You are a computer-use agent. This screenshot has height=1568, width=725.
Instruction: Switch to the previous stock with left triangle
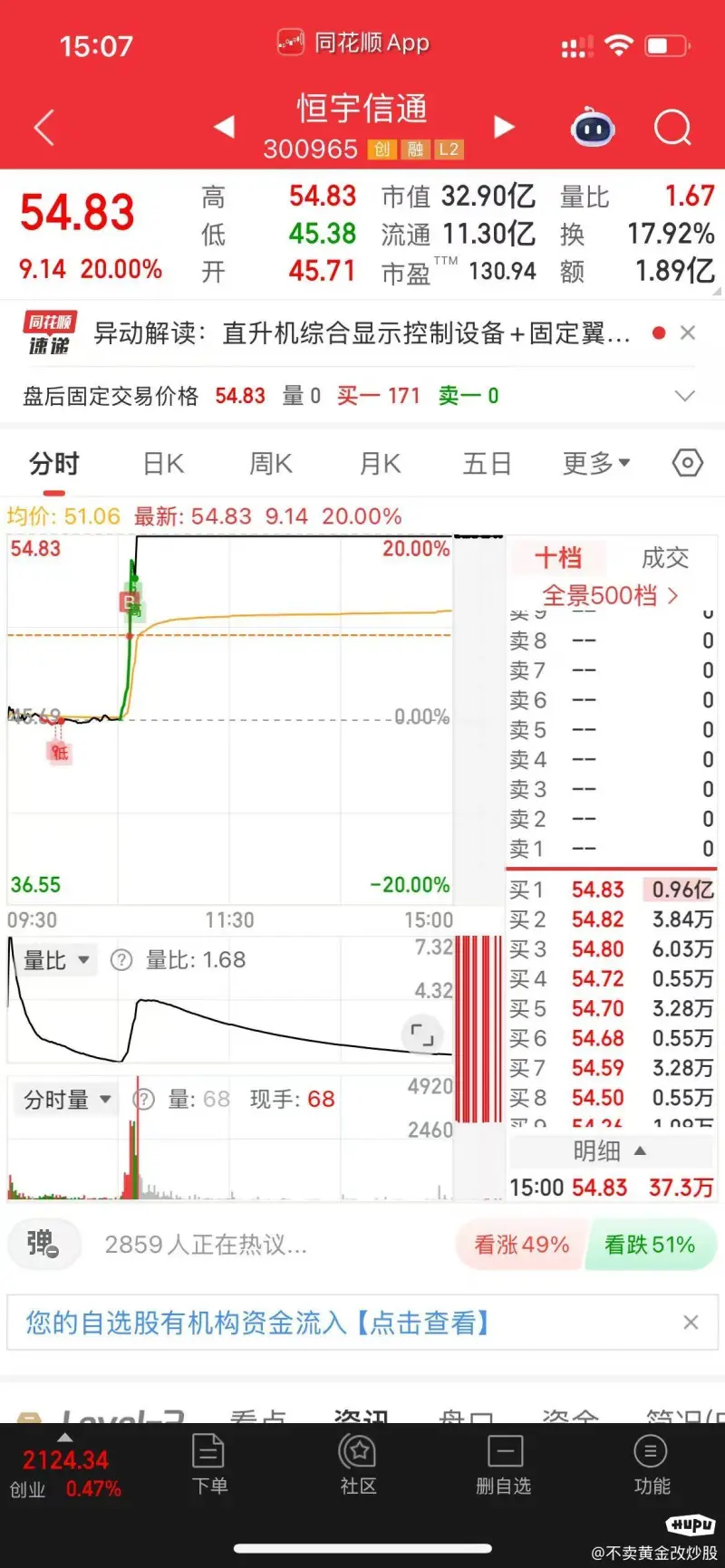pyautogui.click(x=224, y=127)
